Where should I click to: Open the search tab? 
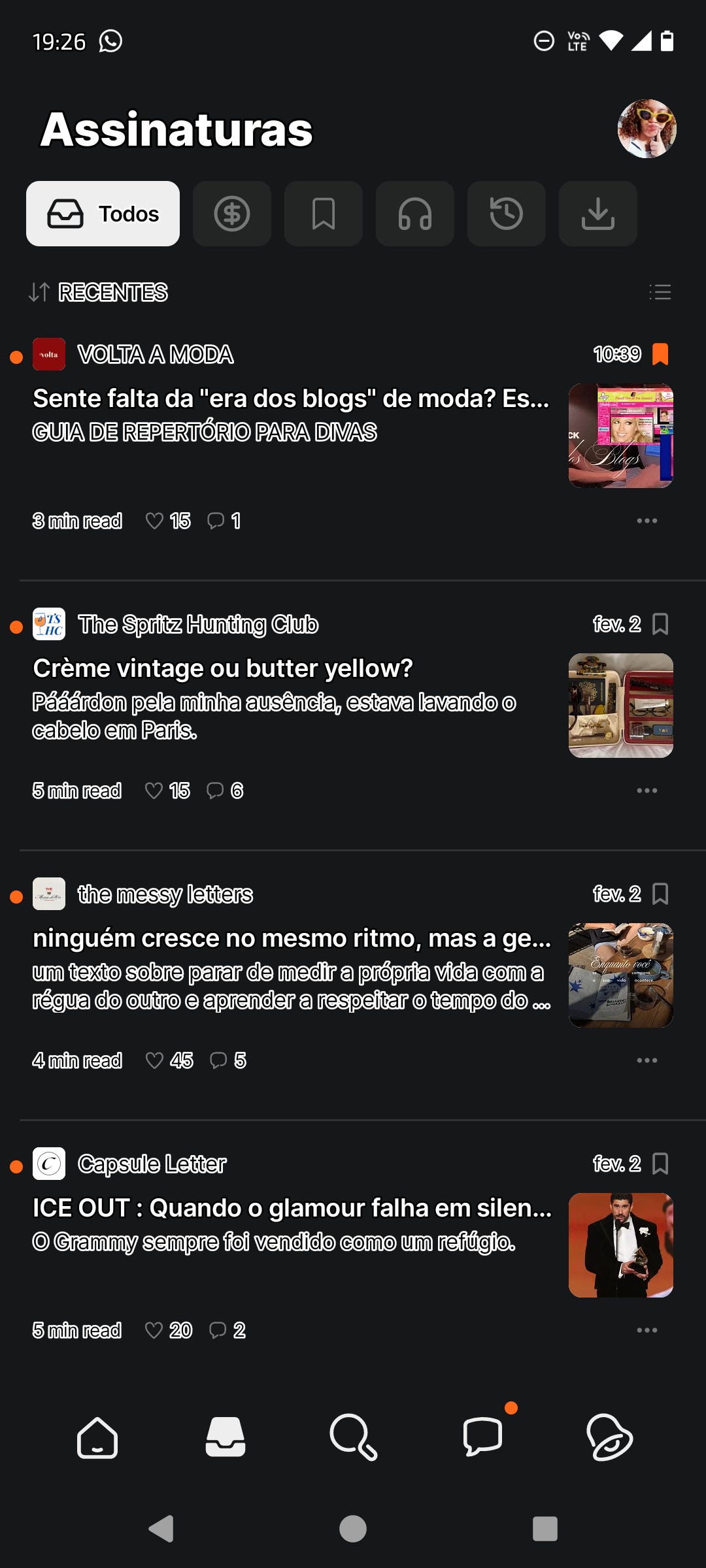pyautogui.click(x=353, y=1437)
